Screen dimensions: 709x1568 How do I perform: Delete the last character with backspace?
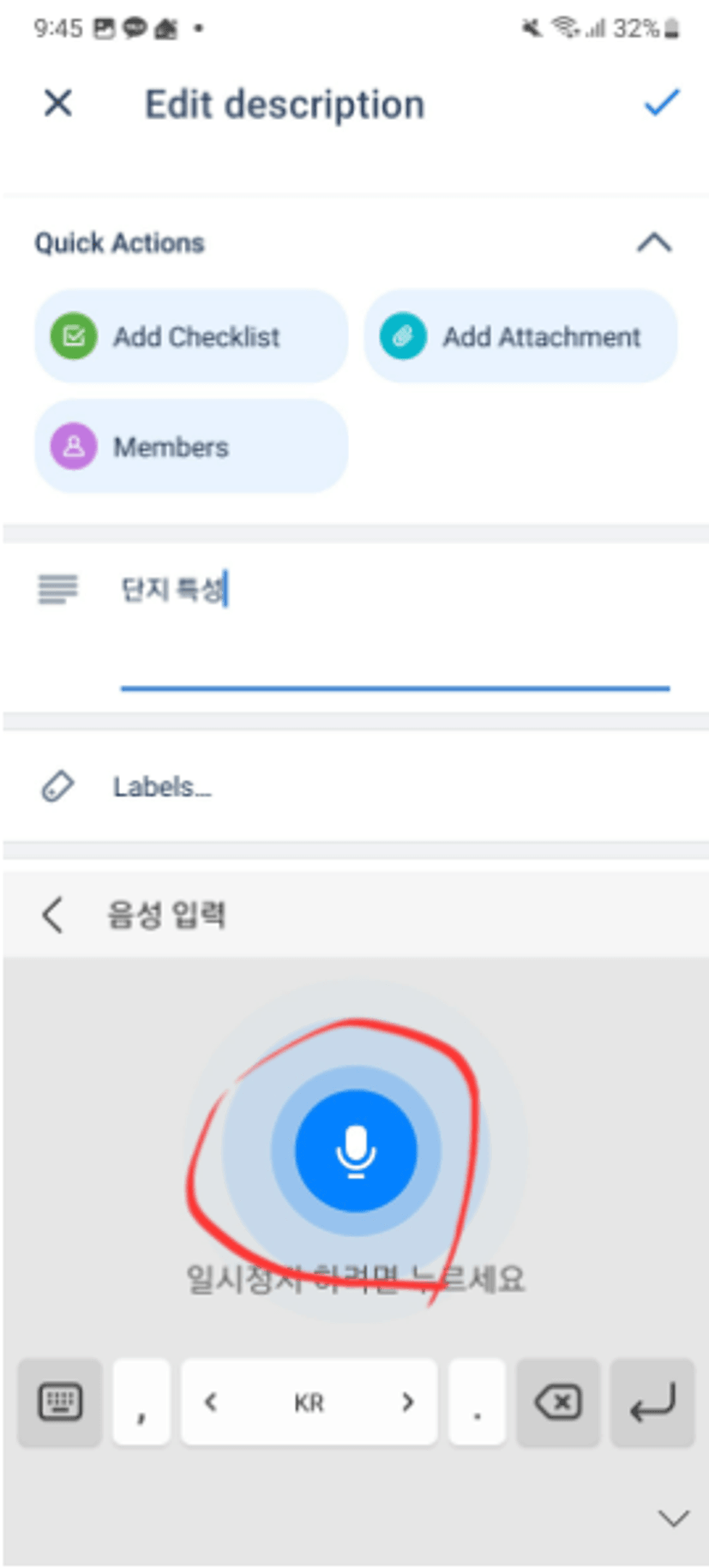click(558, 1403)
